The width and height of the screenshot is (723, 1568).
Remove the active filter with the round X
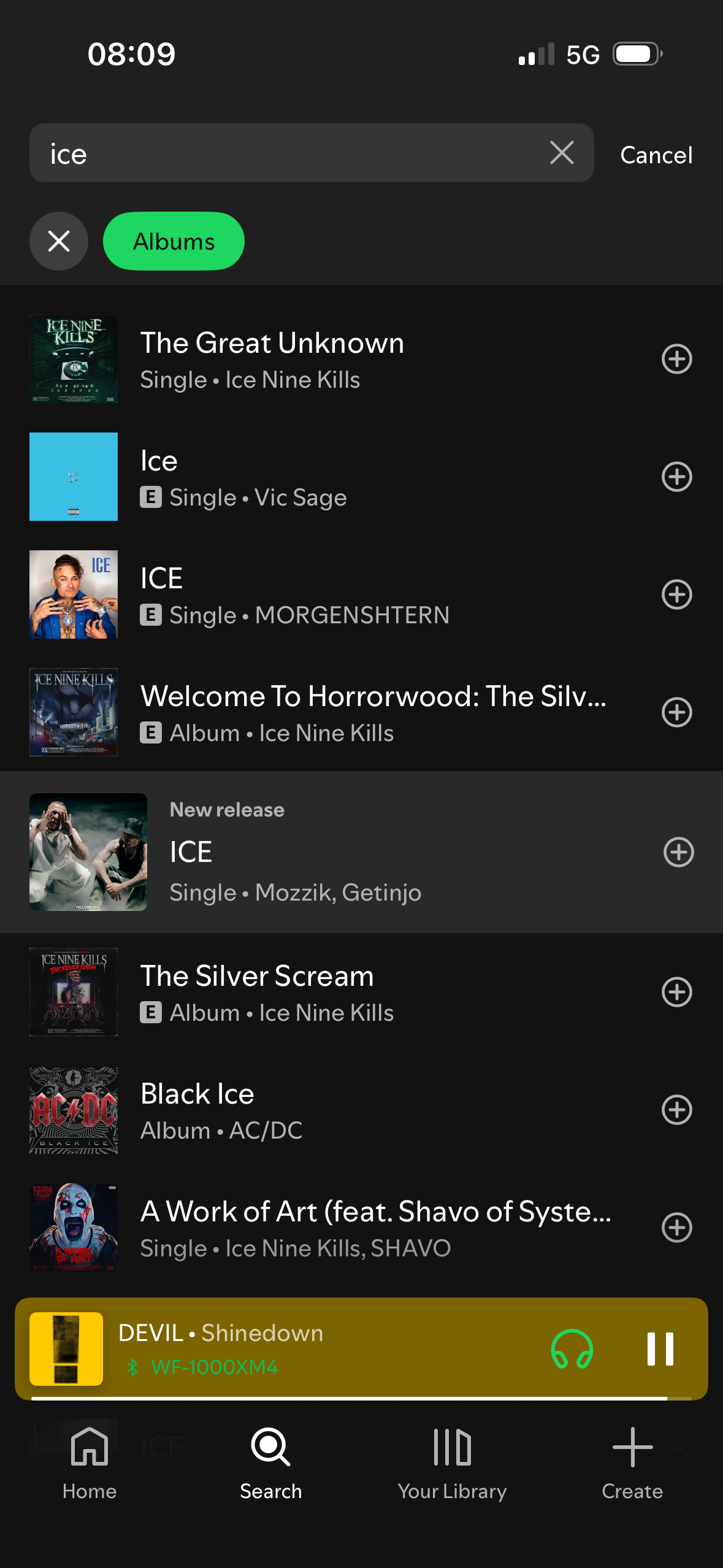(x=59, y=241)
